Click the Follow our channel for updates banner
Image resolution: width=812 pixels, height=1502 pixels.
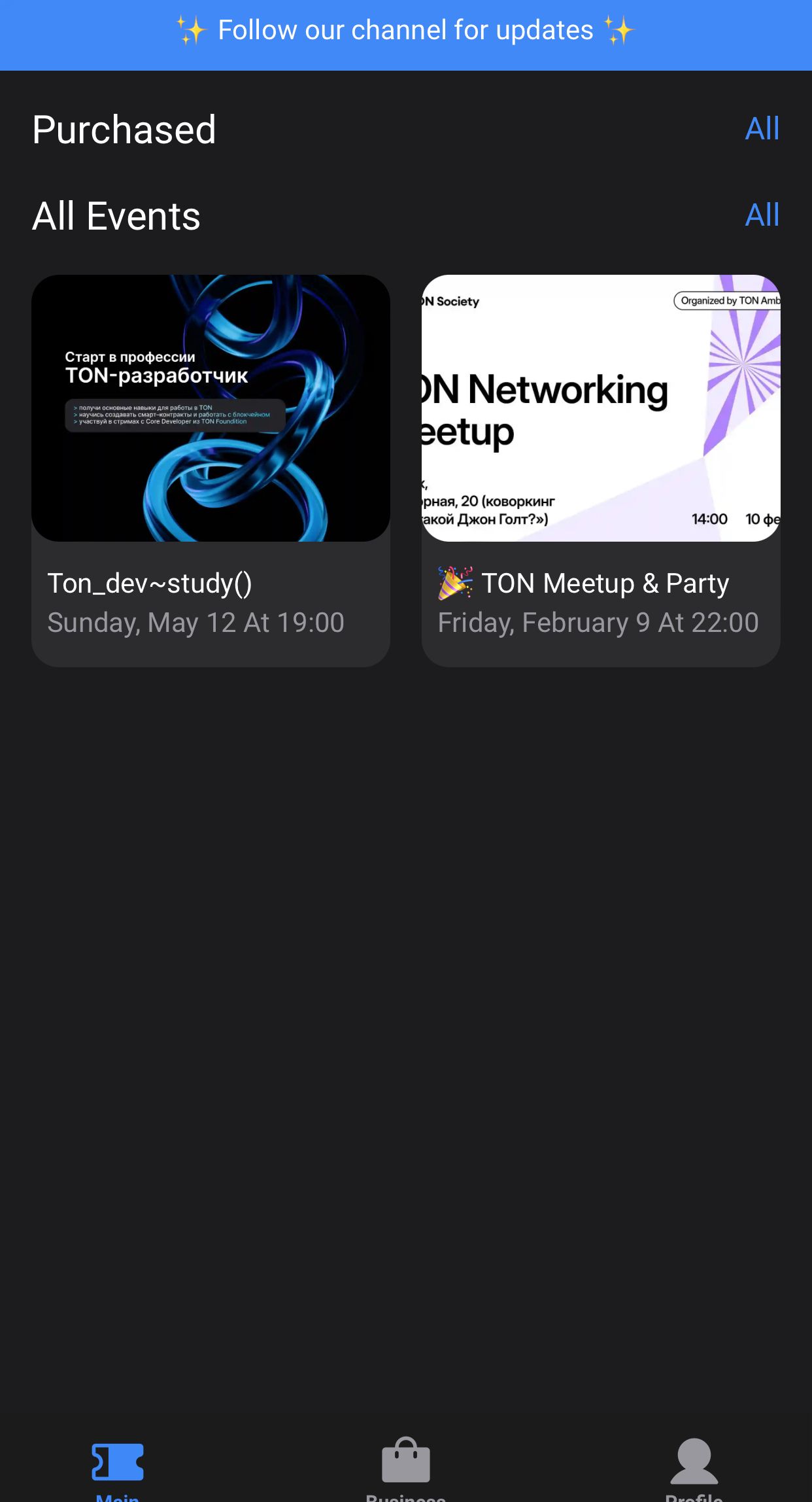[406, 29]
